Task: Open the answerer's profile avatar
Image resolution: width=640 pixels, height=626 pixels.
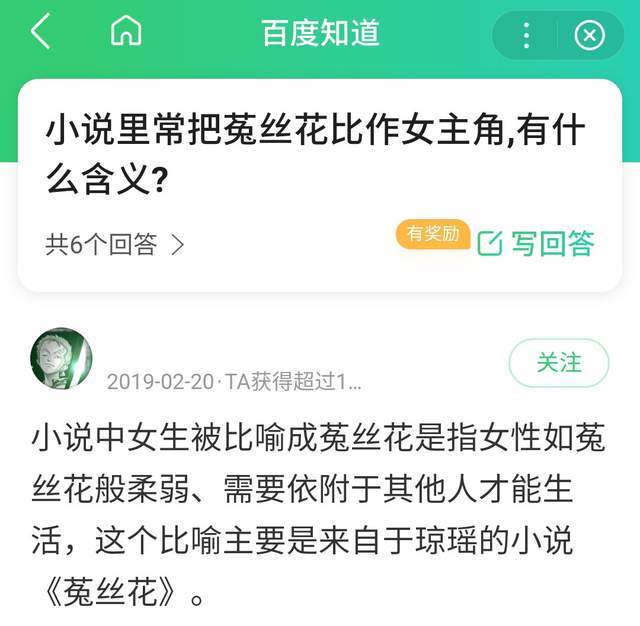Action: 62,359
